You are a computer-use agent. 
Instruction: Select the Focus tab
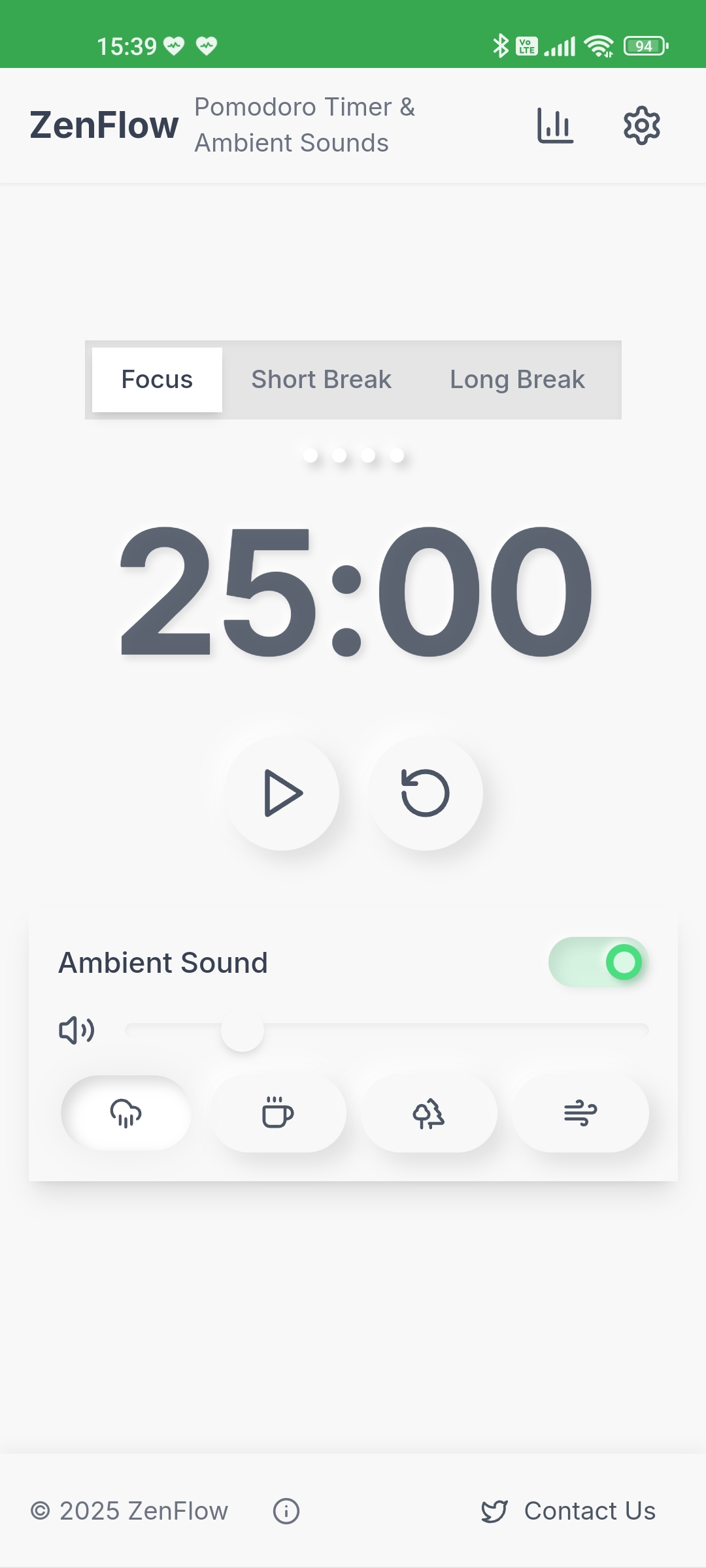click(157, 380)
